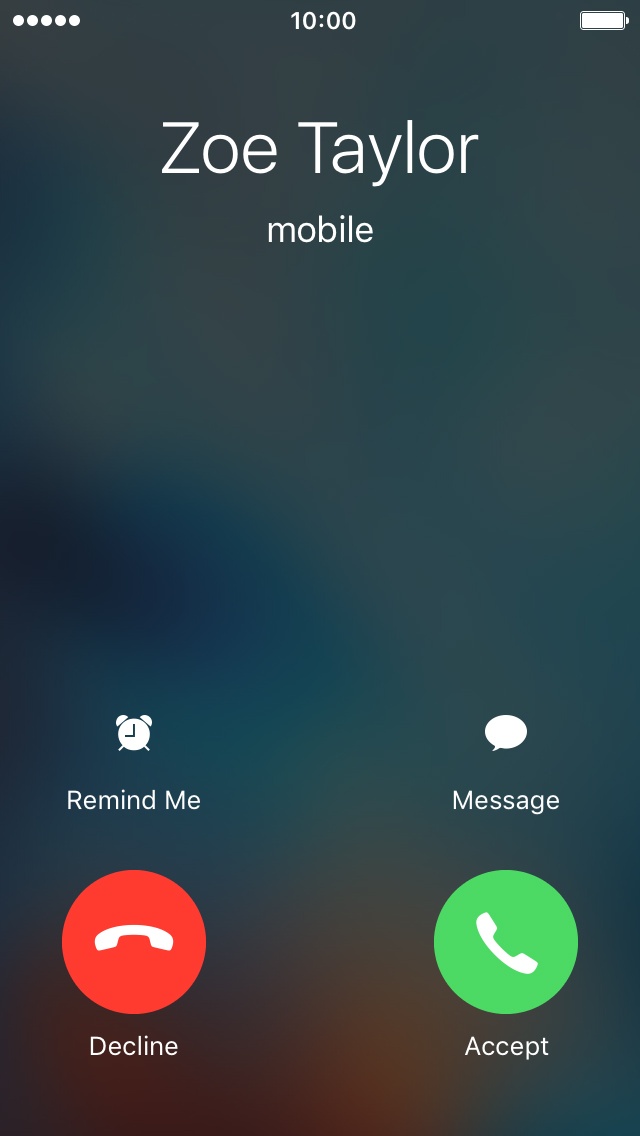The height and width of the screenshot is (1136, 640).
Task: Decline the call from Zoe Taylor
Action: pos(134,941)
